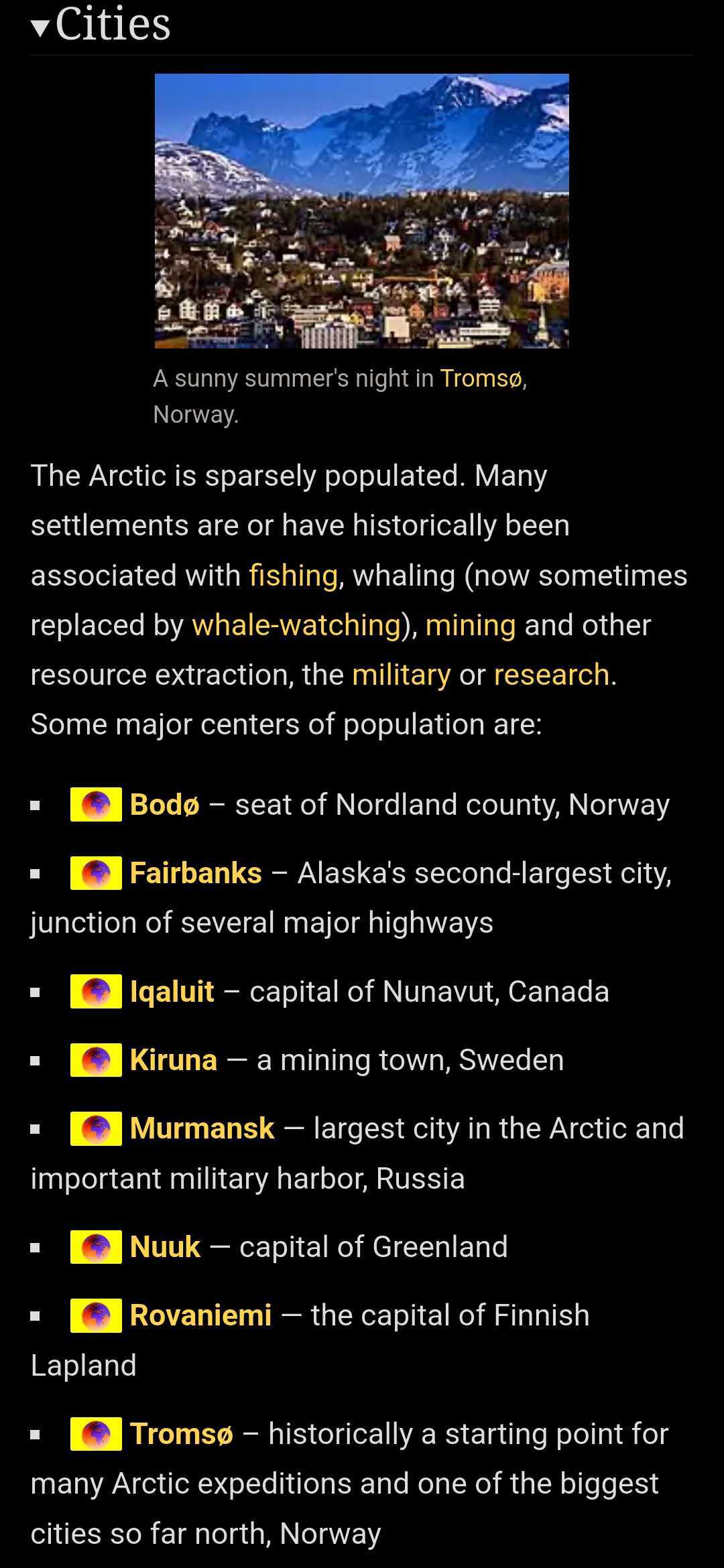724x1568 pixels.
Task: Open the military link
Action: (x=400, y=674)
